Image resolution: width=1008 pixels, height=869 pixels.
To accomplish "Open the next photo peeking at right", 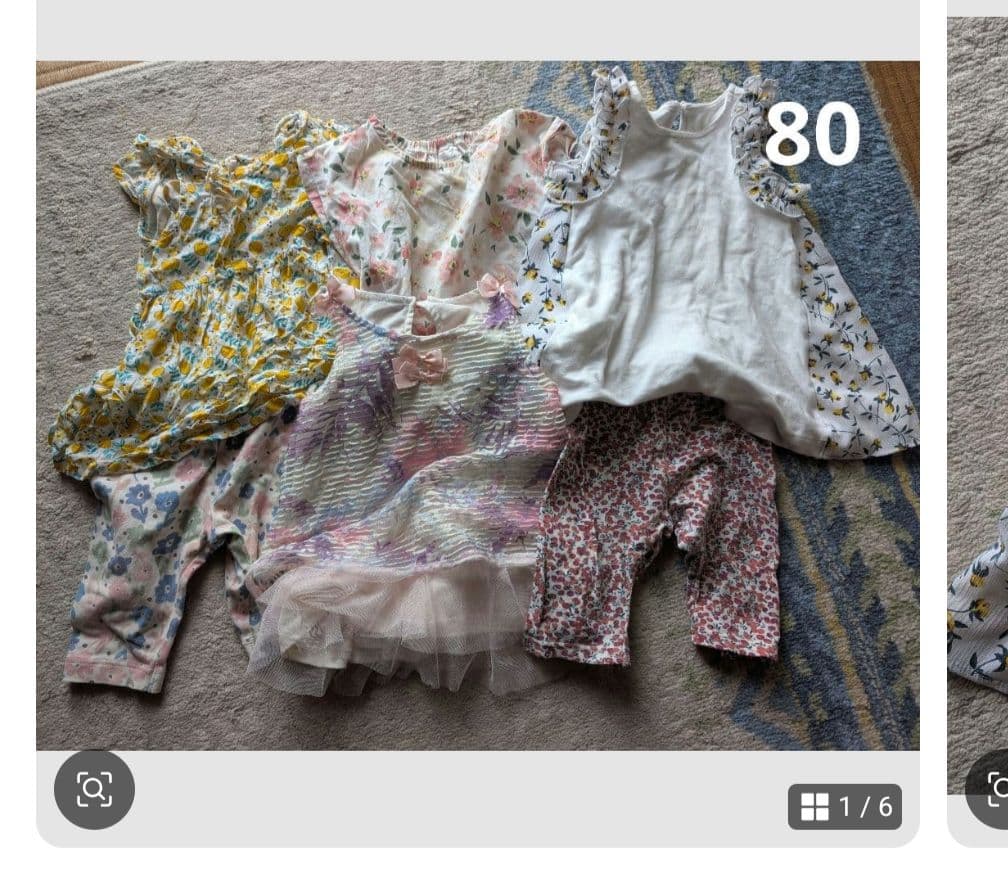I will (x=978, y=406).
